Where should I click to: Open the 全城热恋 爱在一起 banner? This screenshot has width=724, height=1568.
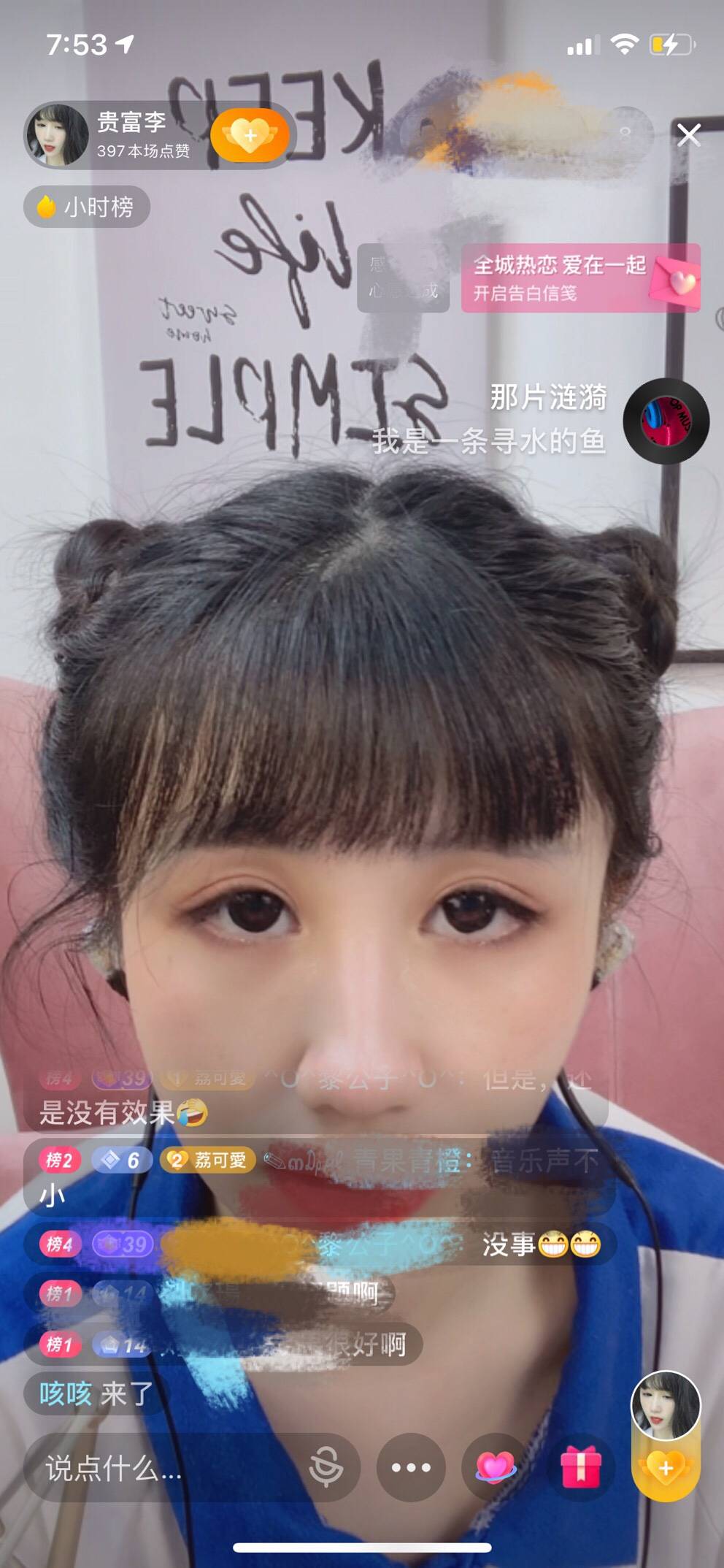[580, 278]
